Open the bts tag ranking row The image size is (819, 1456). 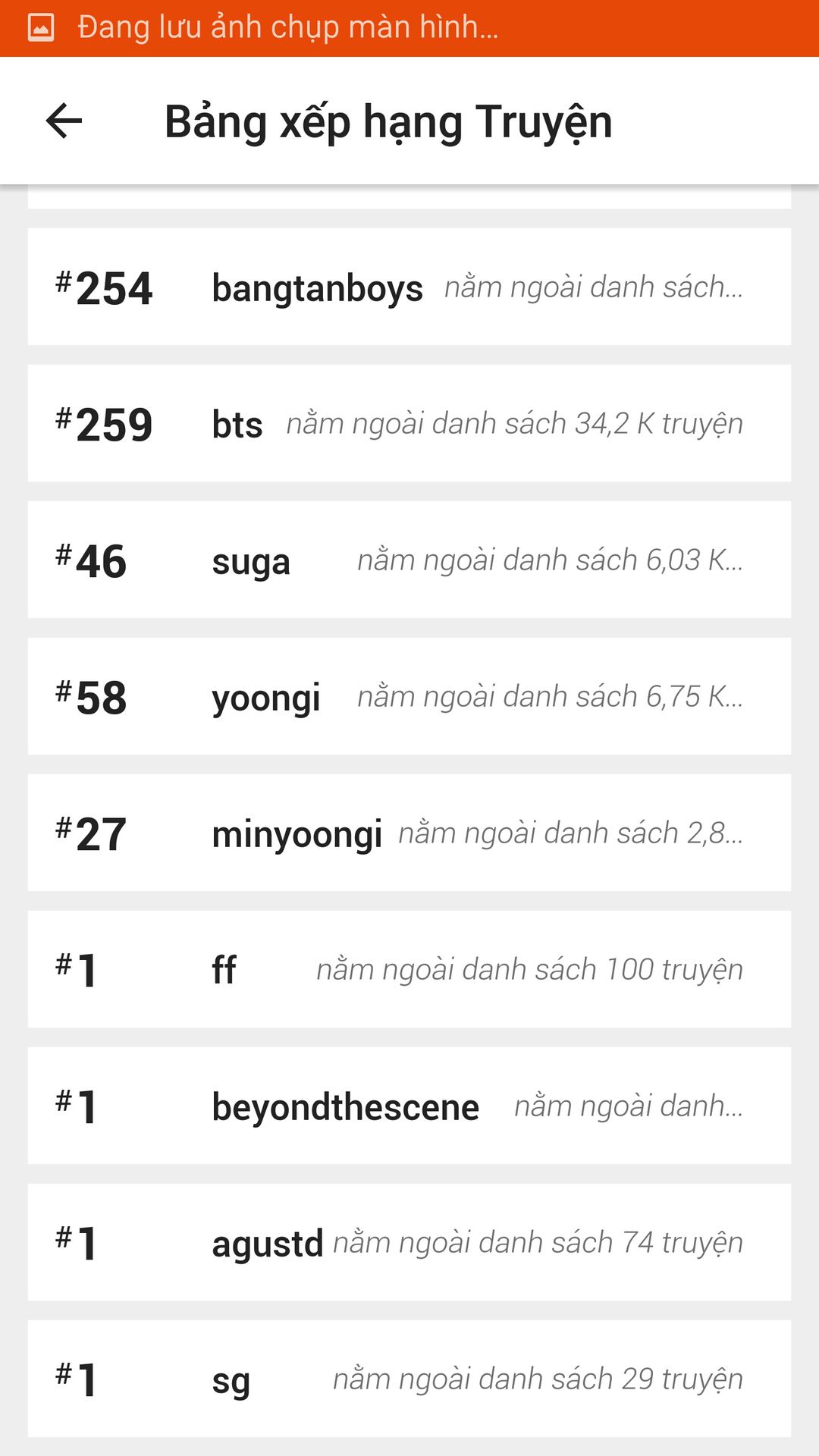pos(409,423)
